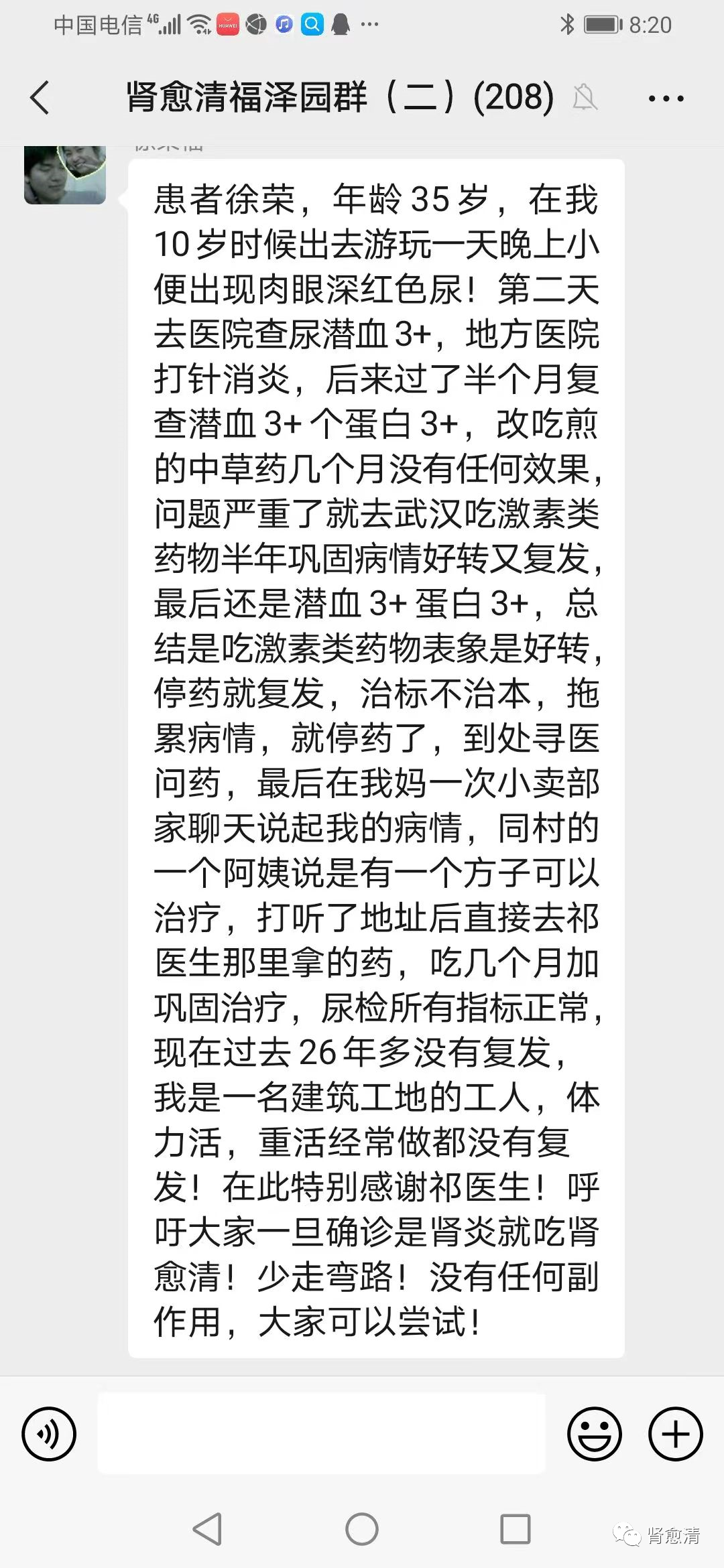Switch to voice message input

click(x=49, y=1434)
